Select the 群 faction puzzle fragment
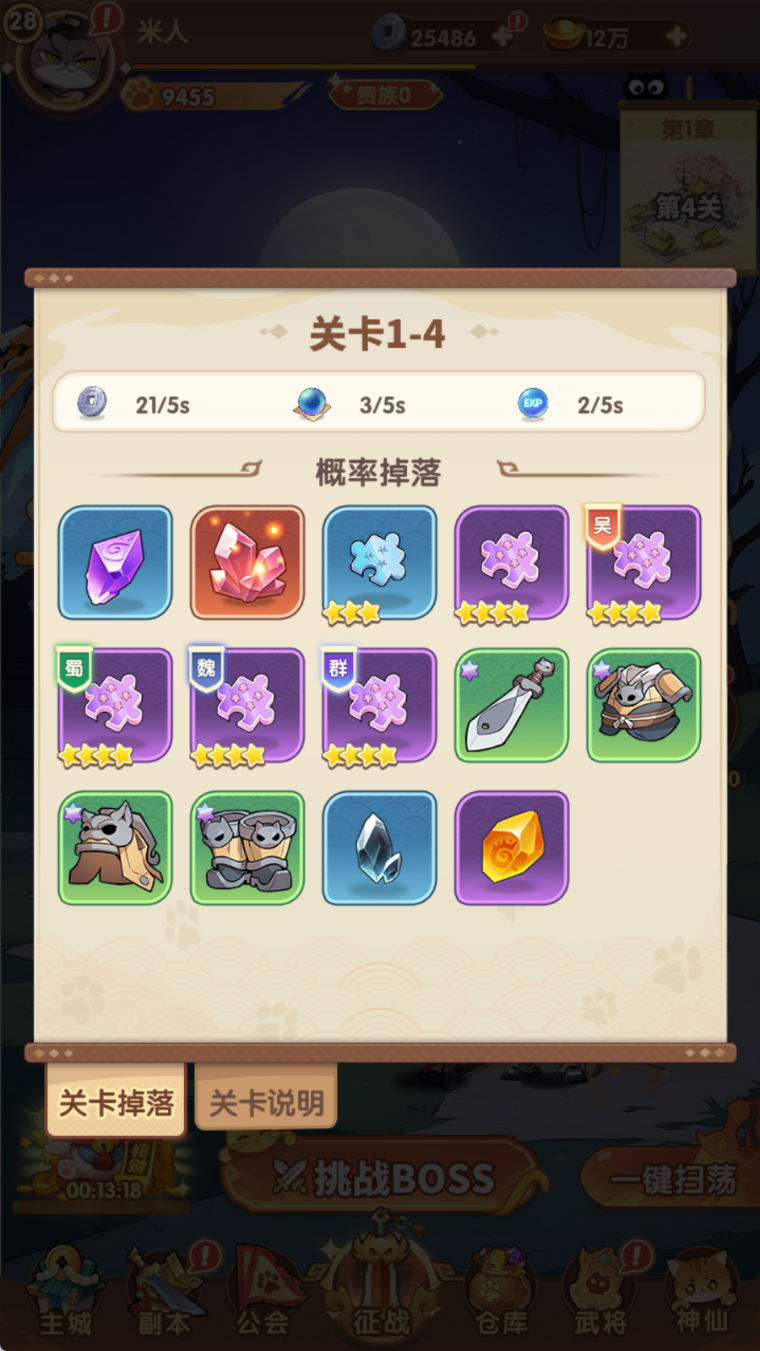Image resolution: width=760 pixels, height=1351 pixels. click(x=379, y=706)
